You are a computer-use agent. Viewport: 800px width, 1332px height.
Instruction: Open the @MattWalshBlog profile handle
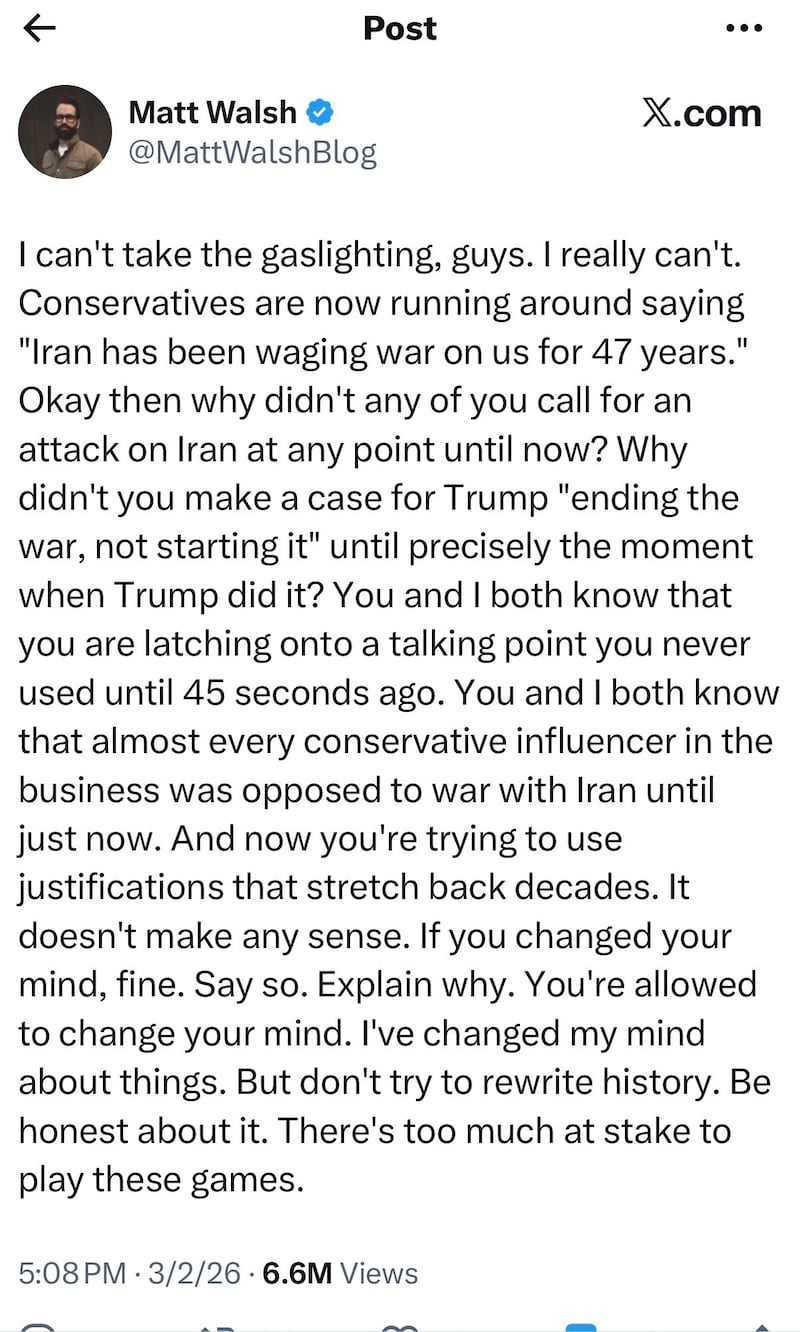(252, 153)
